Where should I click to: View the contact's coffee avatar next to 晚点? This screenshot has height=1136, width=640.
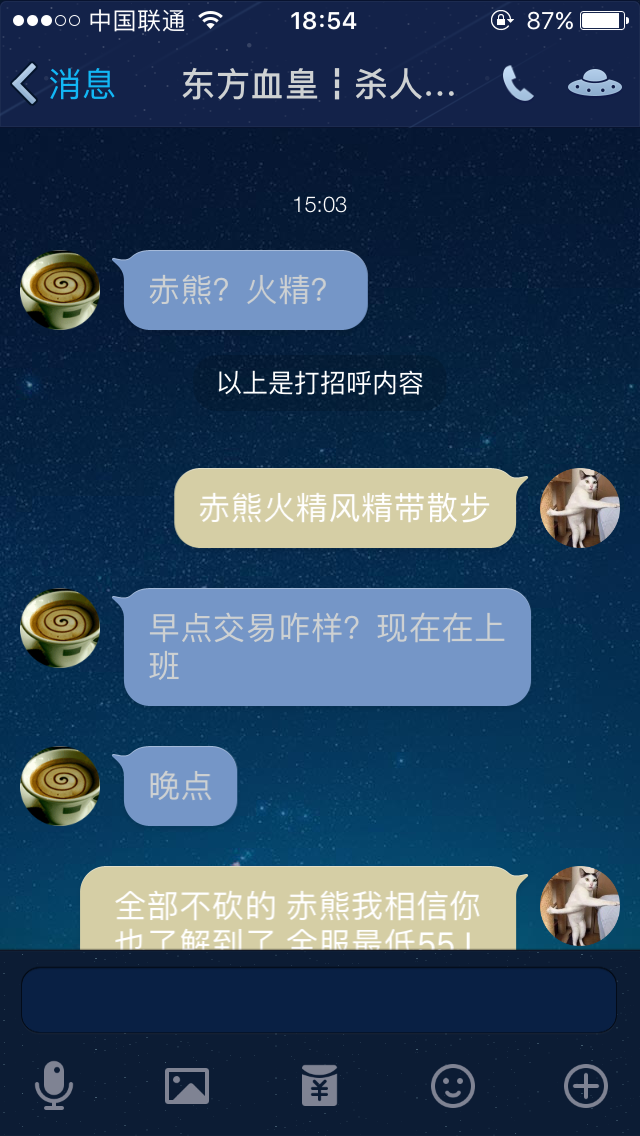pos(60,786)
